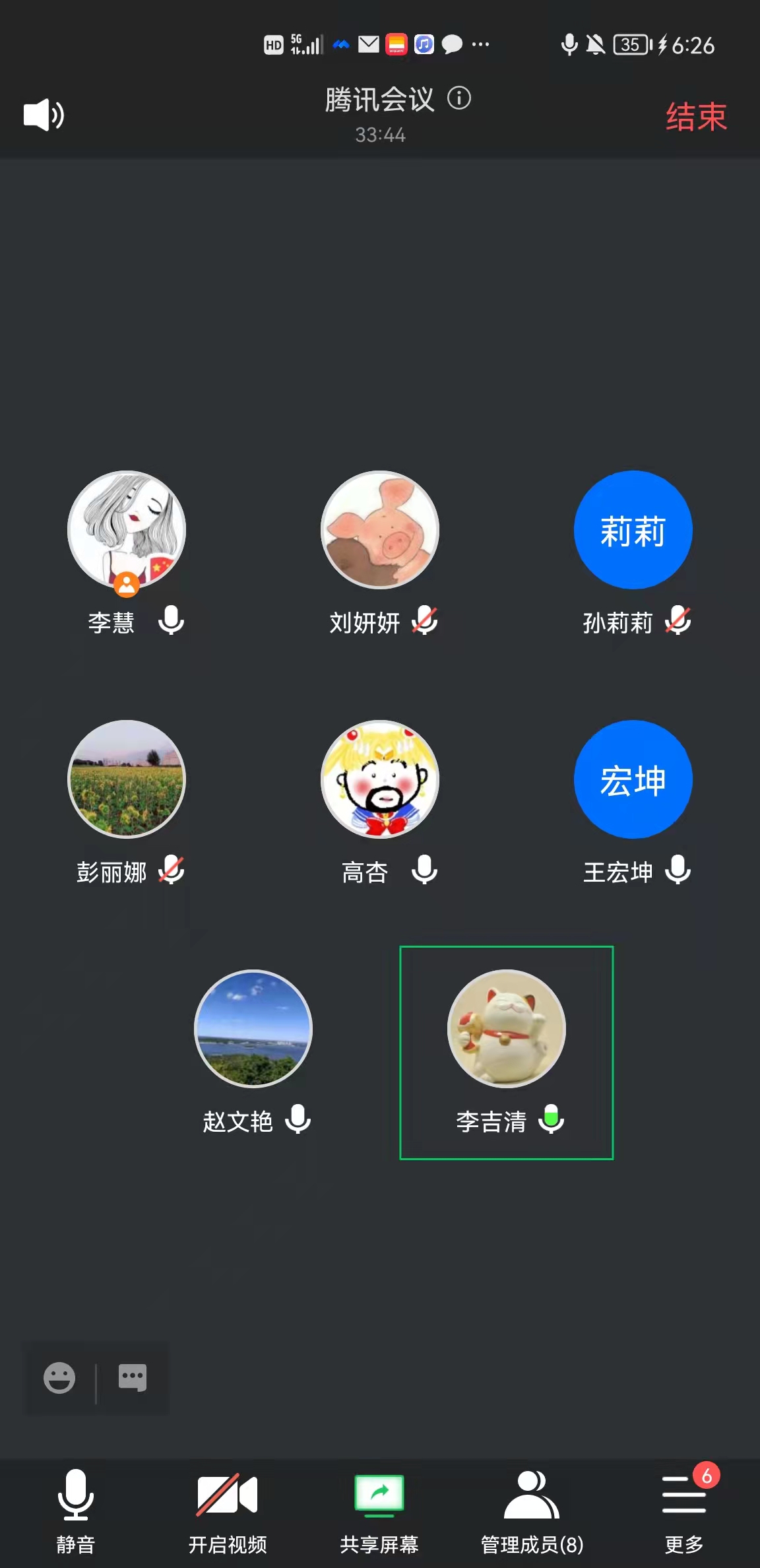Select participant 孙莉莉

click(633, 530)
